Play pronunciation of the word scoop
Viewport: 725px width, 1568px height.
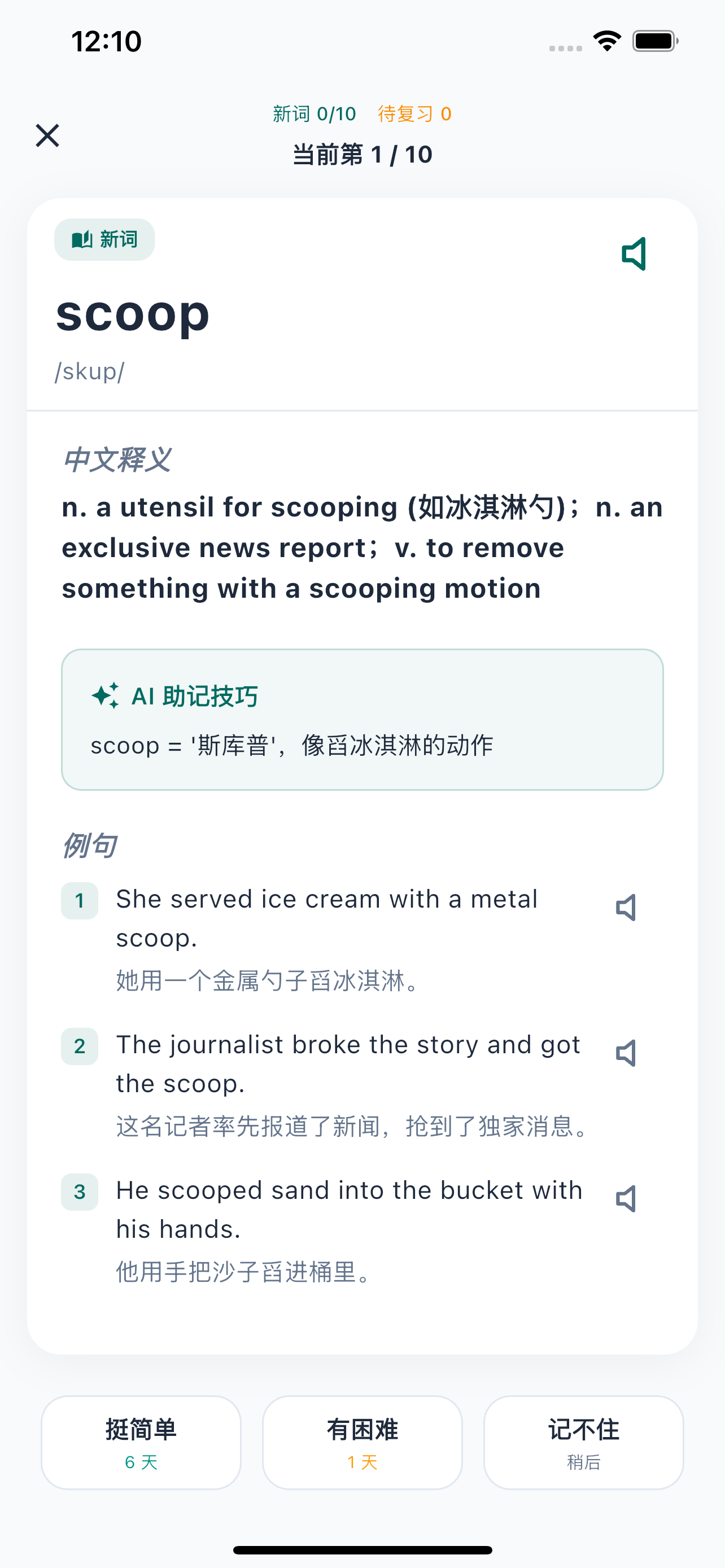pos(633,254)
